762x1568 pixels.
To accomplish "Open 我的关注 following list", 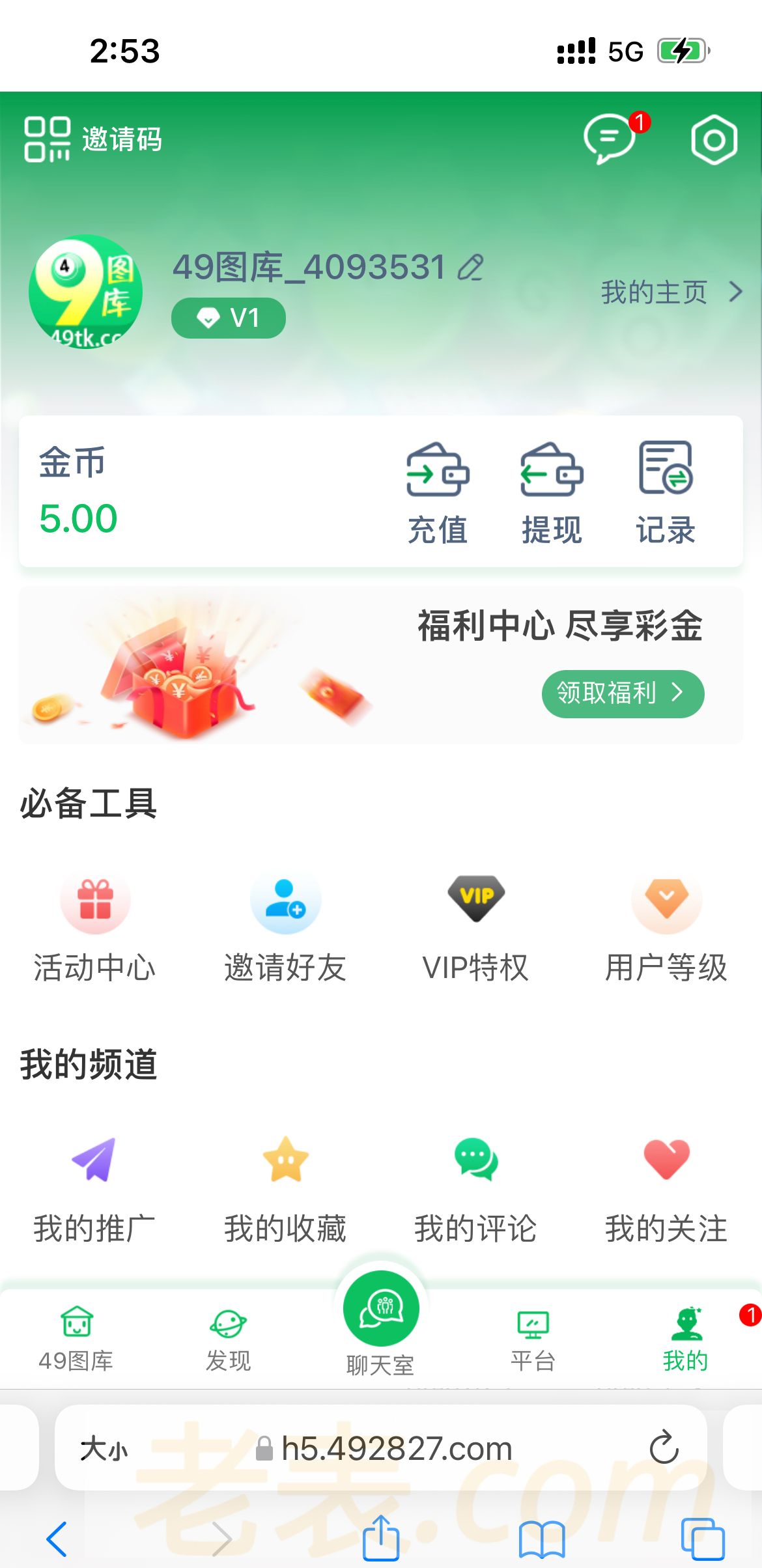I will coord(666,1189).
